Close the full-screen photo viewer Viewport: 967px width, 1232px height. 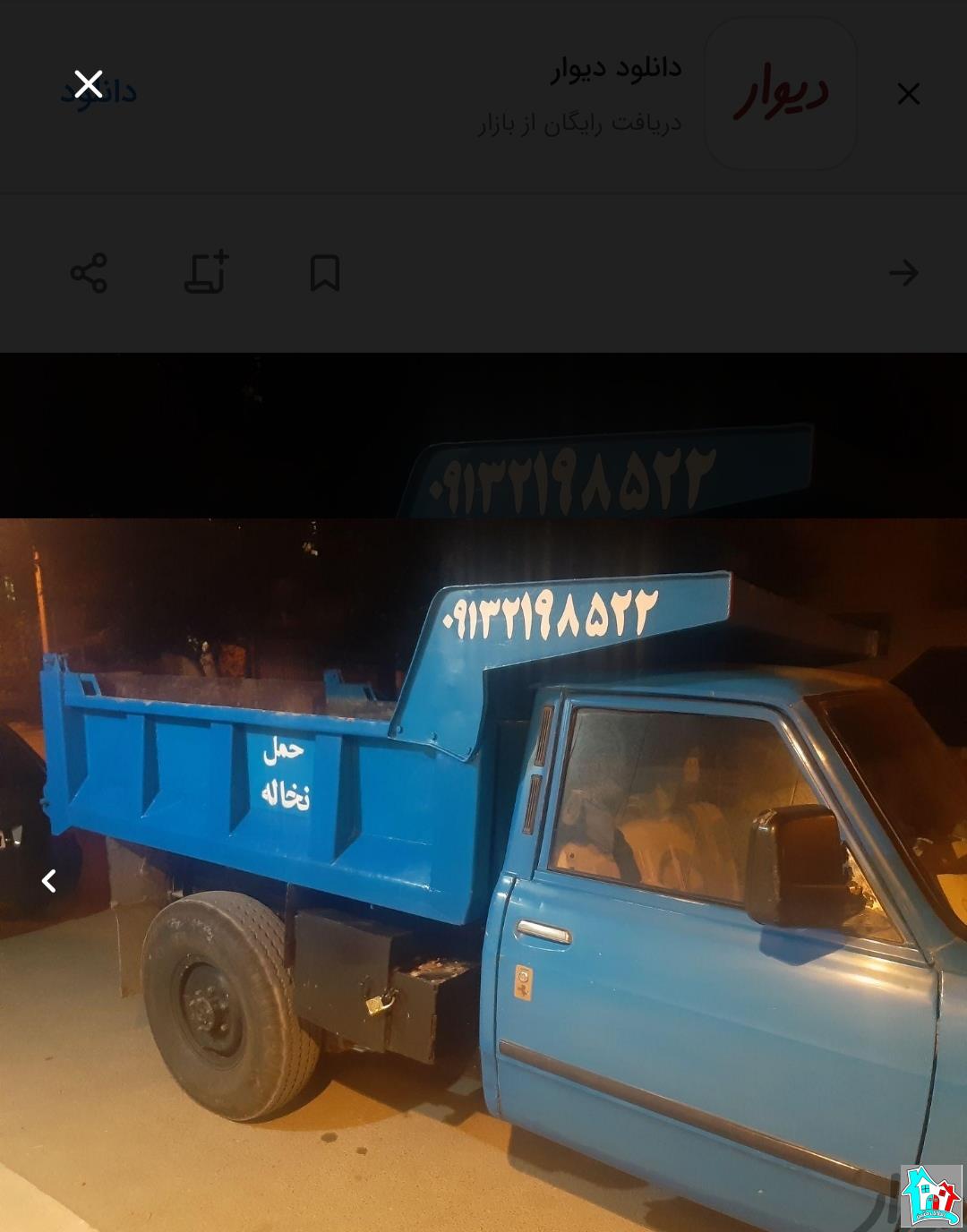pos(88,84)
